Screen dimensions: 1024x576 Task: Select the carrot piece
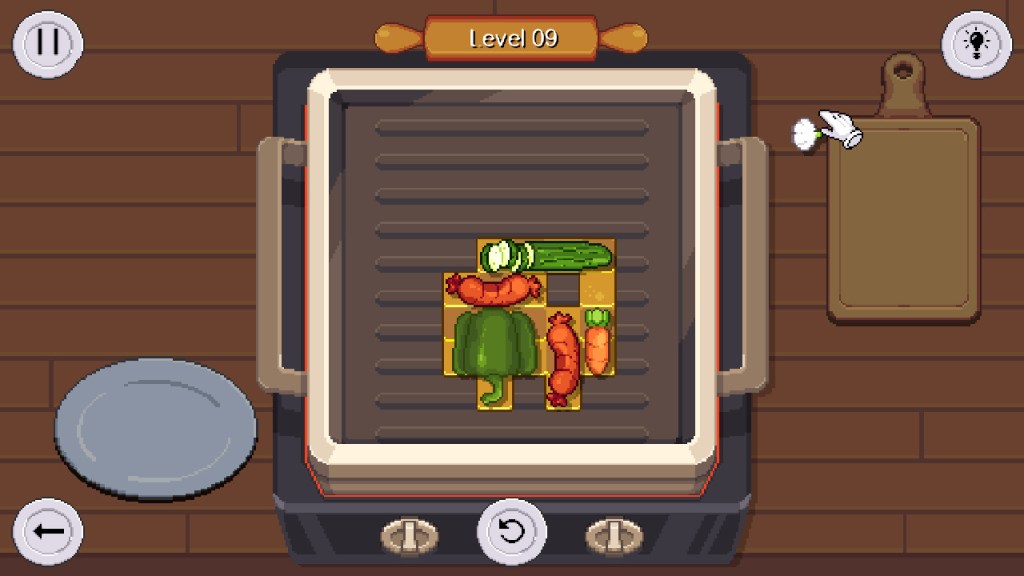click(597, 343)
